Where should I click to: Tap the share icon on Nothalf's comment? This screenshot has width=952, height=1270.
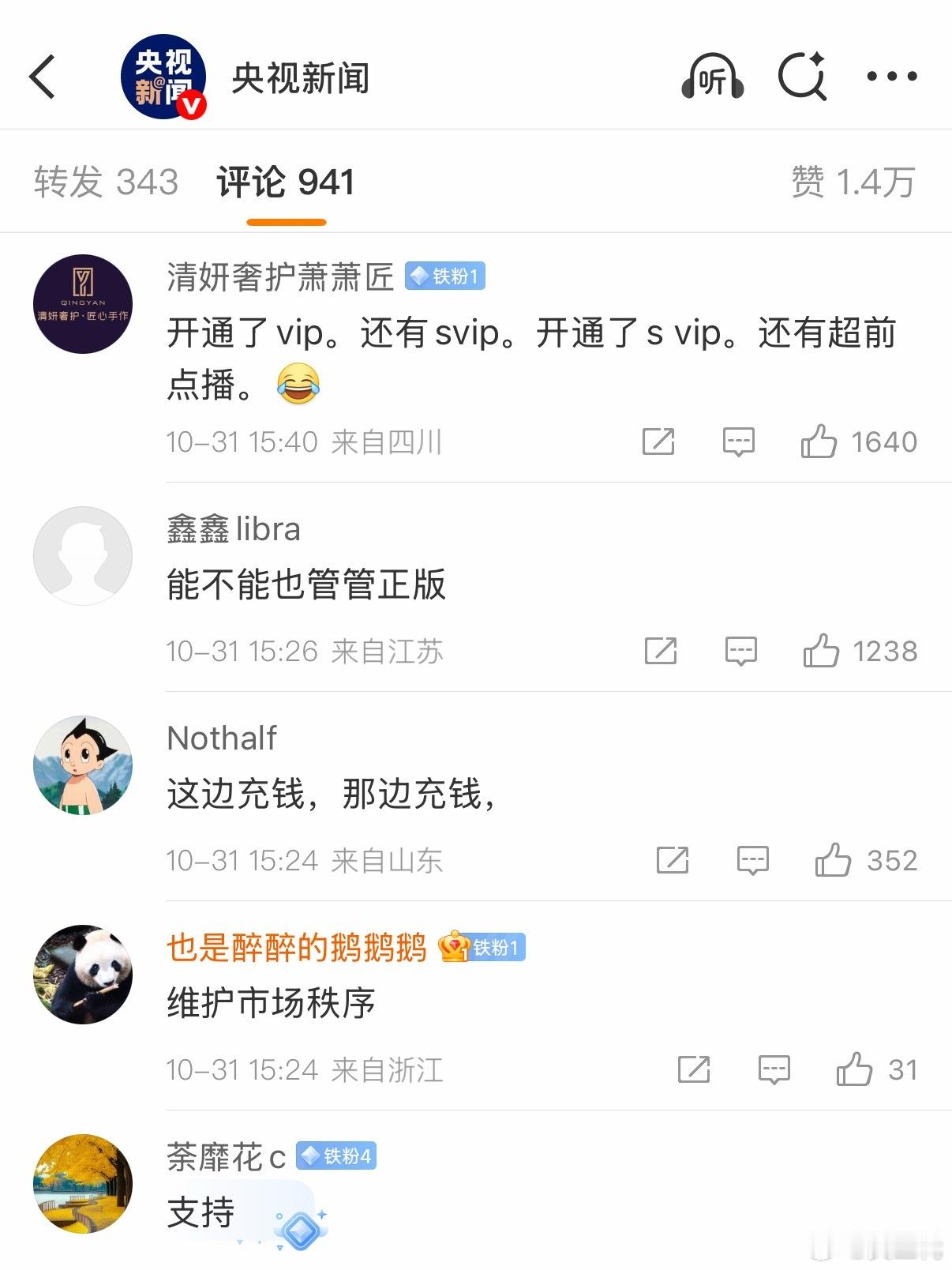pyautogui.click(x=672, y=860)
